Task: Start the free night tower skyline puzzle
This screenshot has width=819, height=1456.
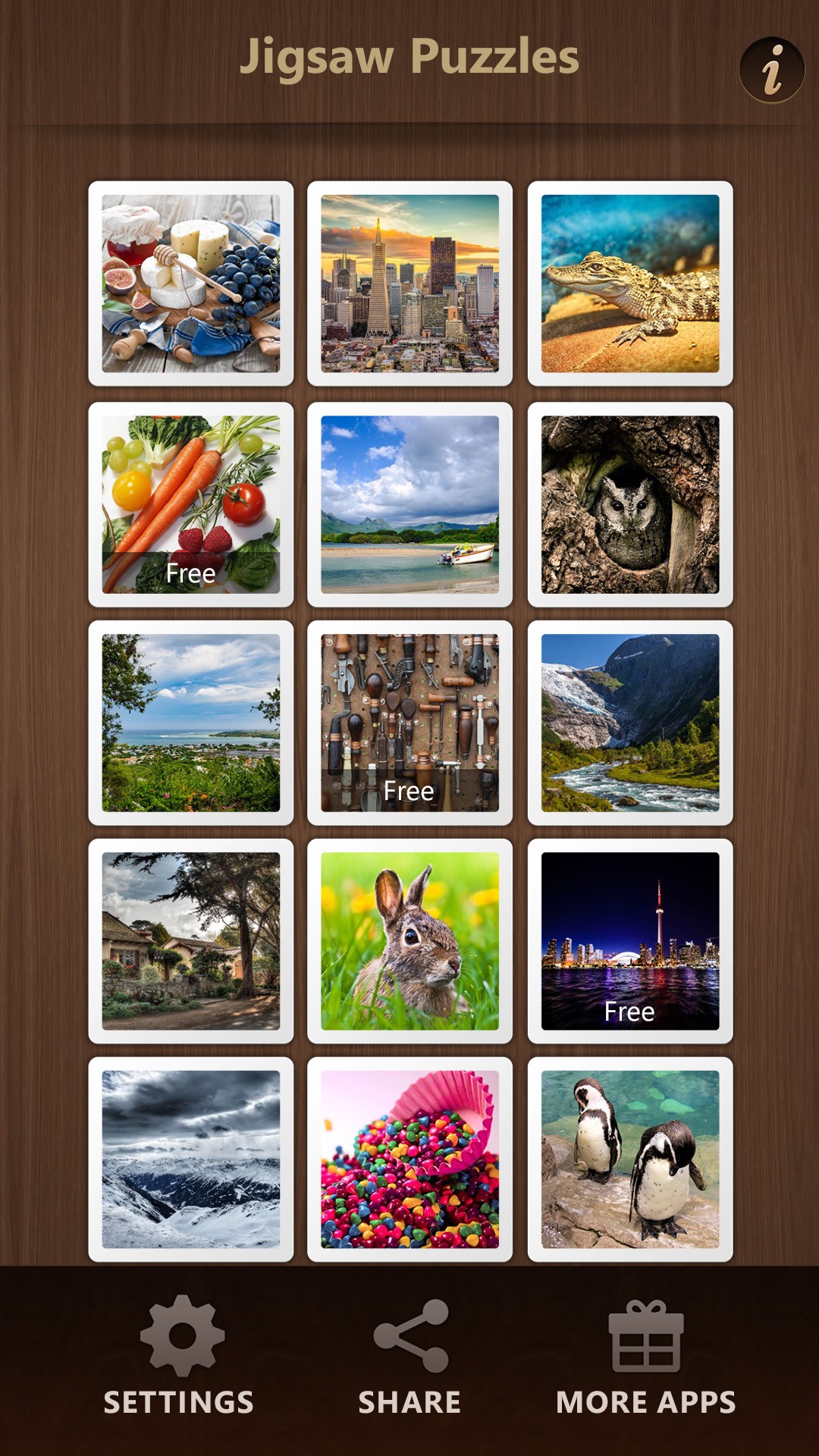Action: (630, 941)
